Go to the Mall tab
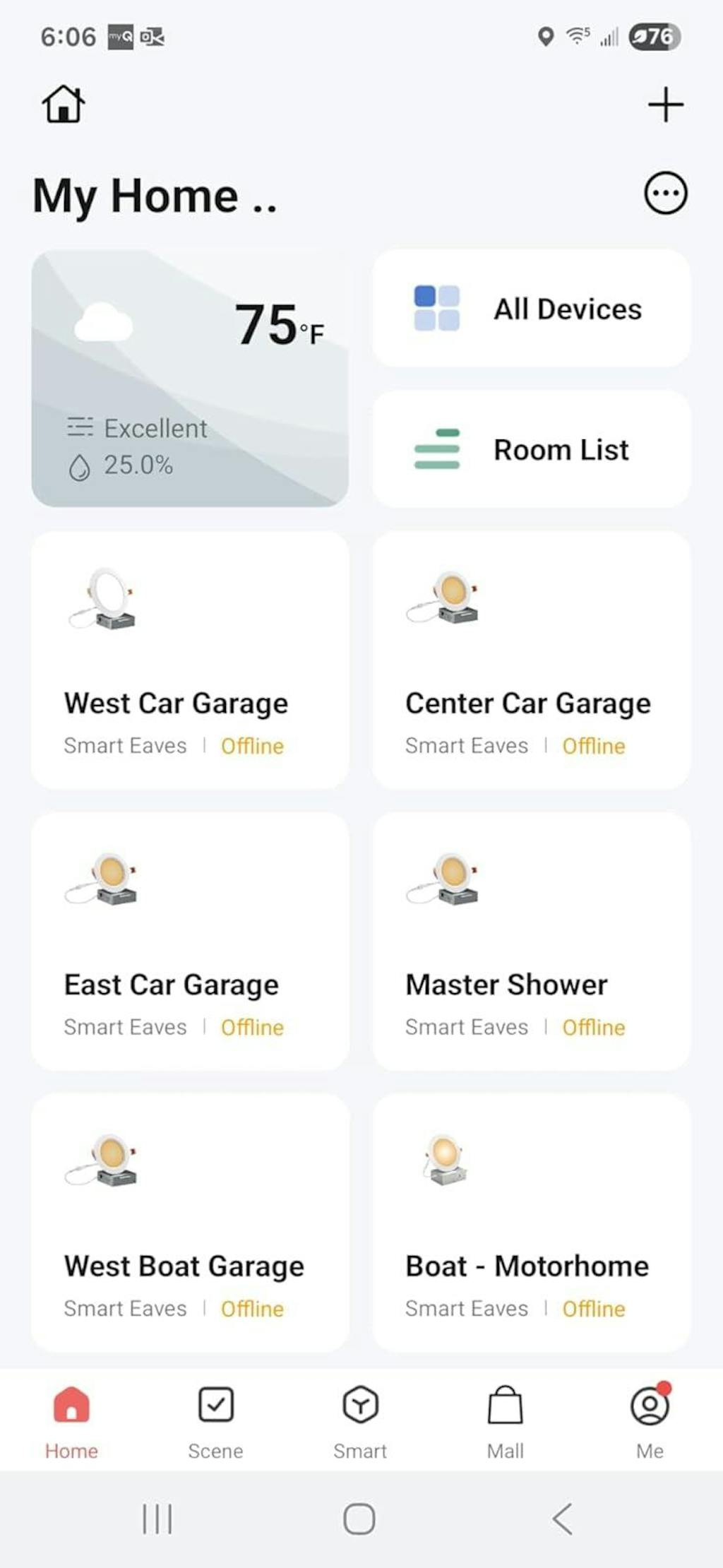723x1568 pixels. (505, 1421)
